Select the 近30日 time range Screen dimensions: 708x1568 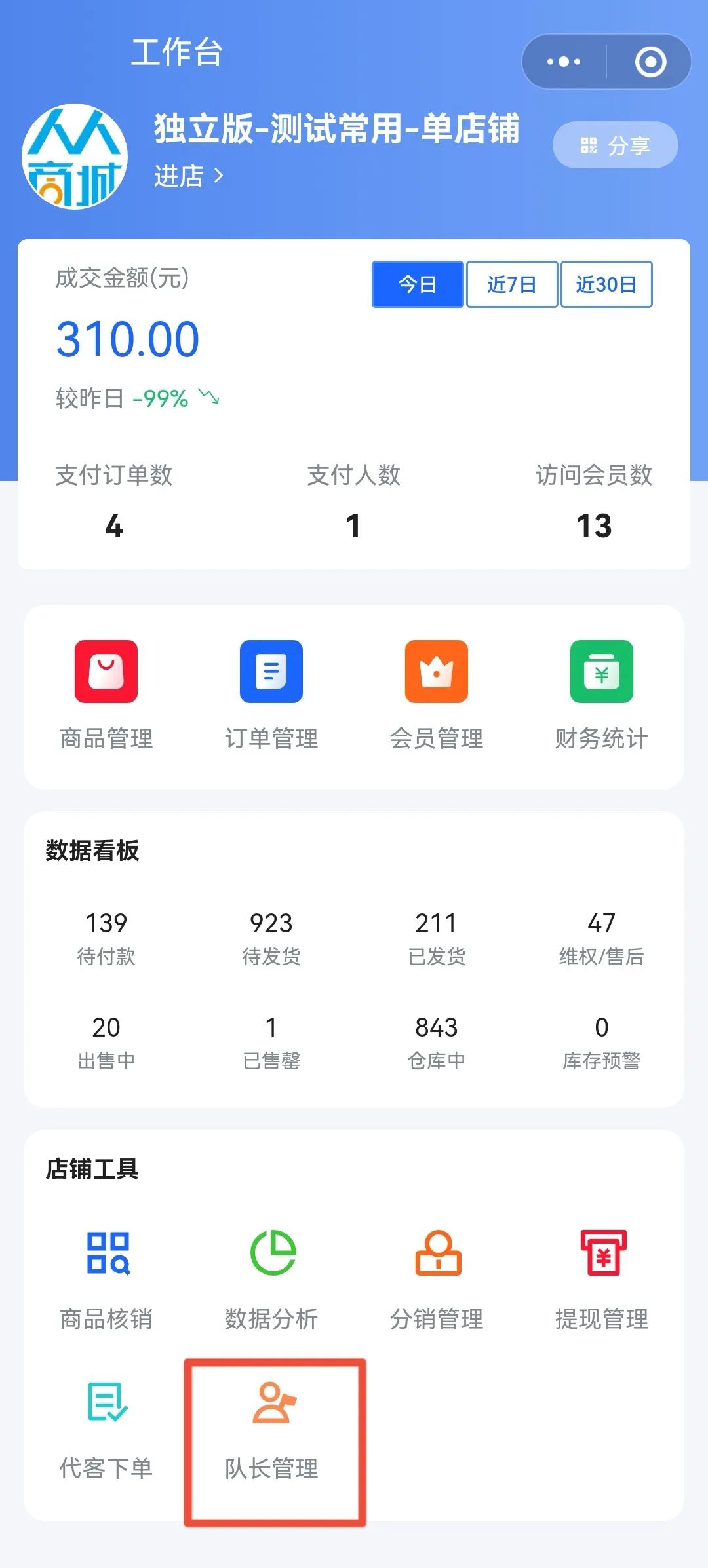click(606, 284)
